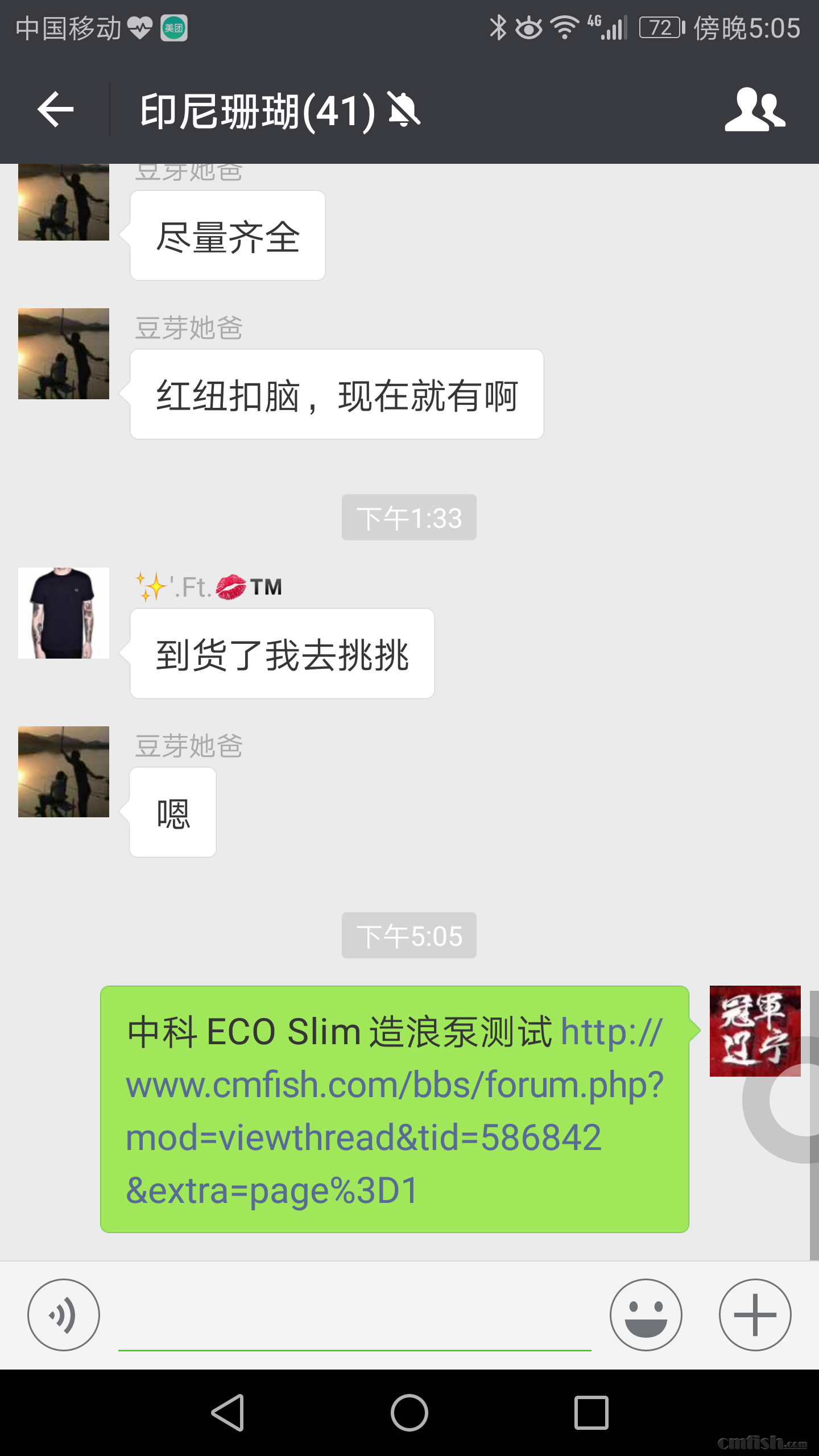Open recent apps from navigation bar

[x=591, y=1412]
